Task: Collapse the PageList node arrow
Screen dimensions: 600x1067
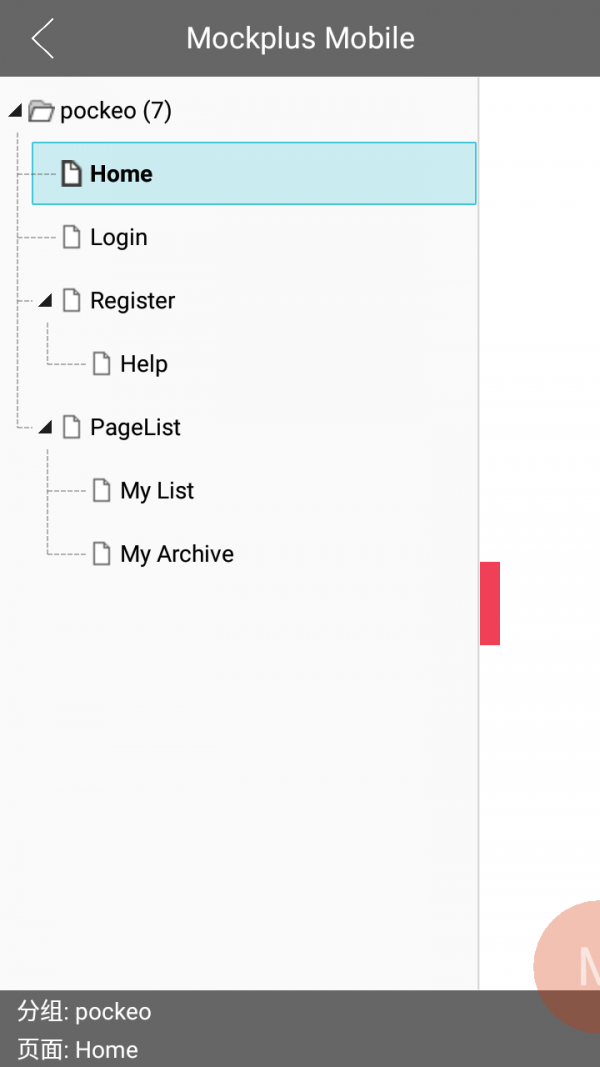Action: tap(45, 428)
